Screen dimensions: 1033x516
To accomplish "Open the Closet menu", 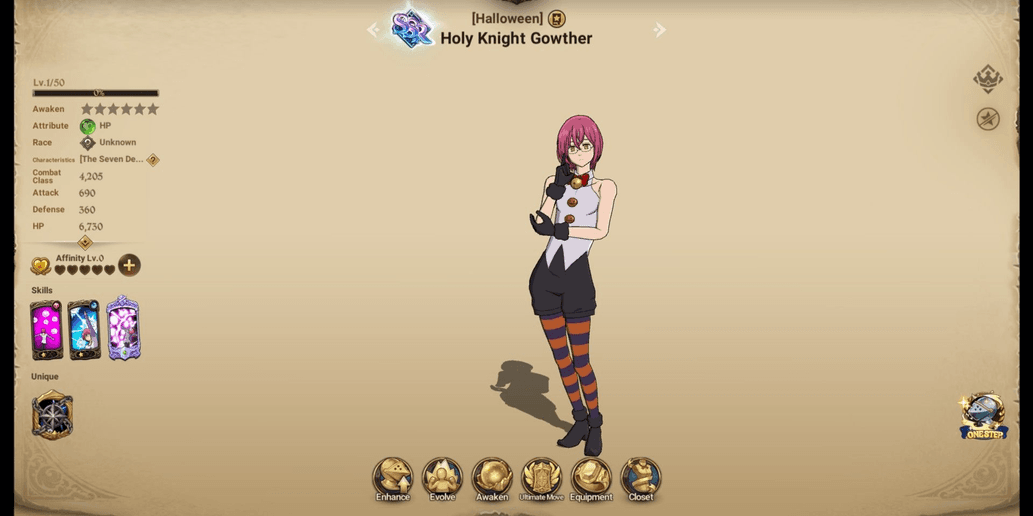I will (640, 477).
